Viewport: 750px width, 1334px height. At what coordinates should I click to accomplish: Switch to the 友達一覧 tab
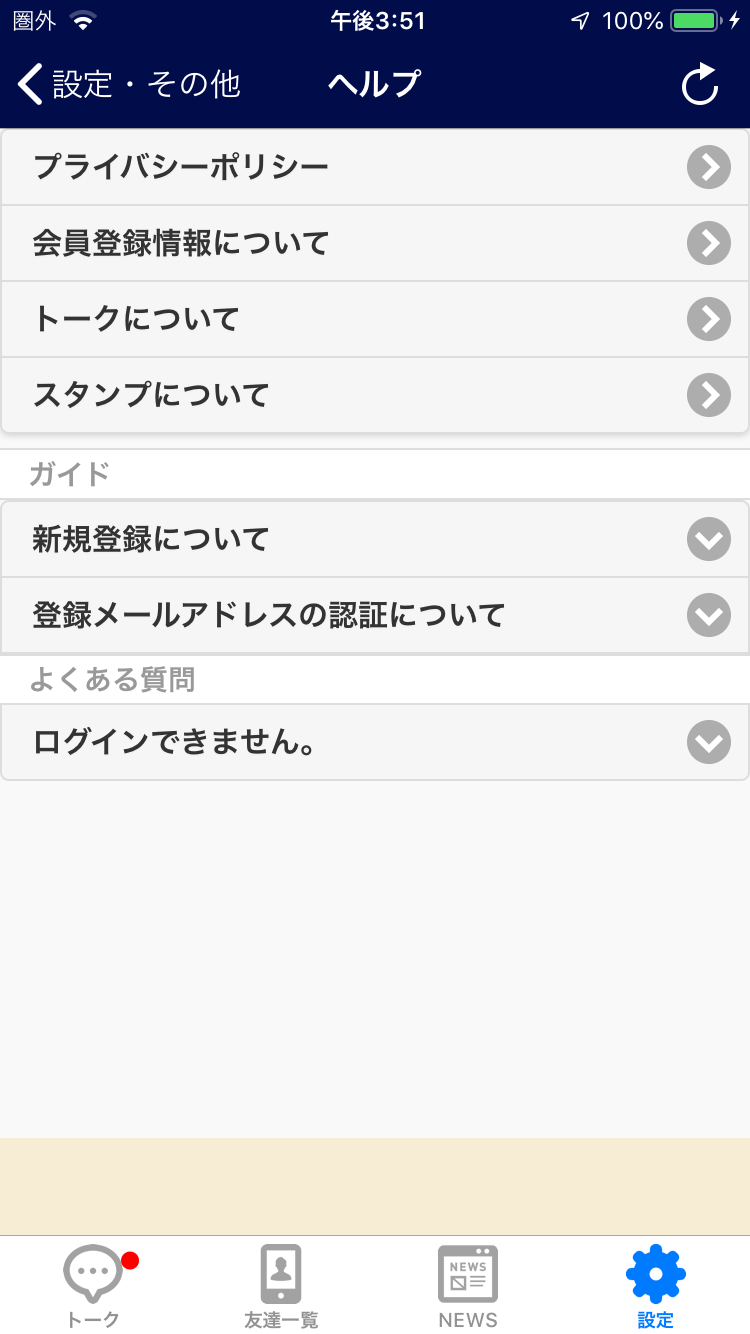tap(281, 1286)
